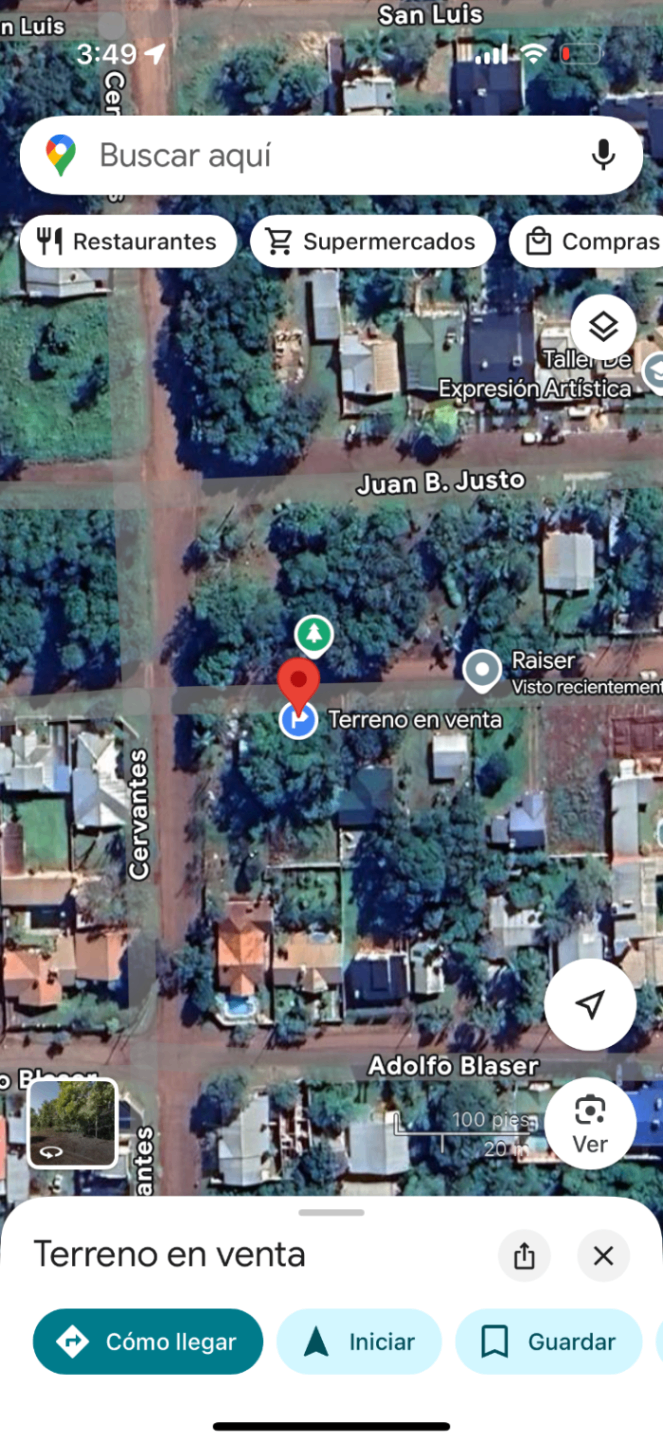This screenshot has width=663, height=1444.
Task: Open the Ver camera lens button
Action: pyautogui.click(x=590, y=1123)
